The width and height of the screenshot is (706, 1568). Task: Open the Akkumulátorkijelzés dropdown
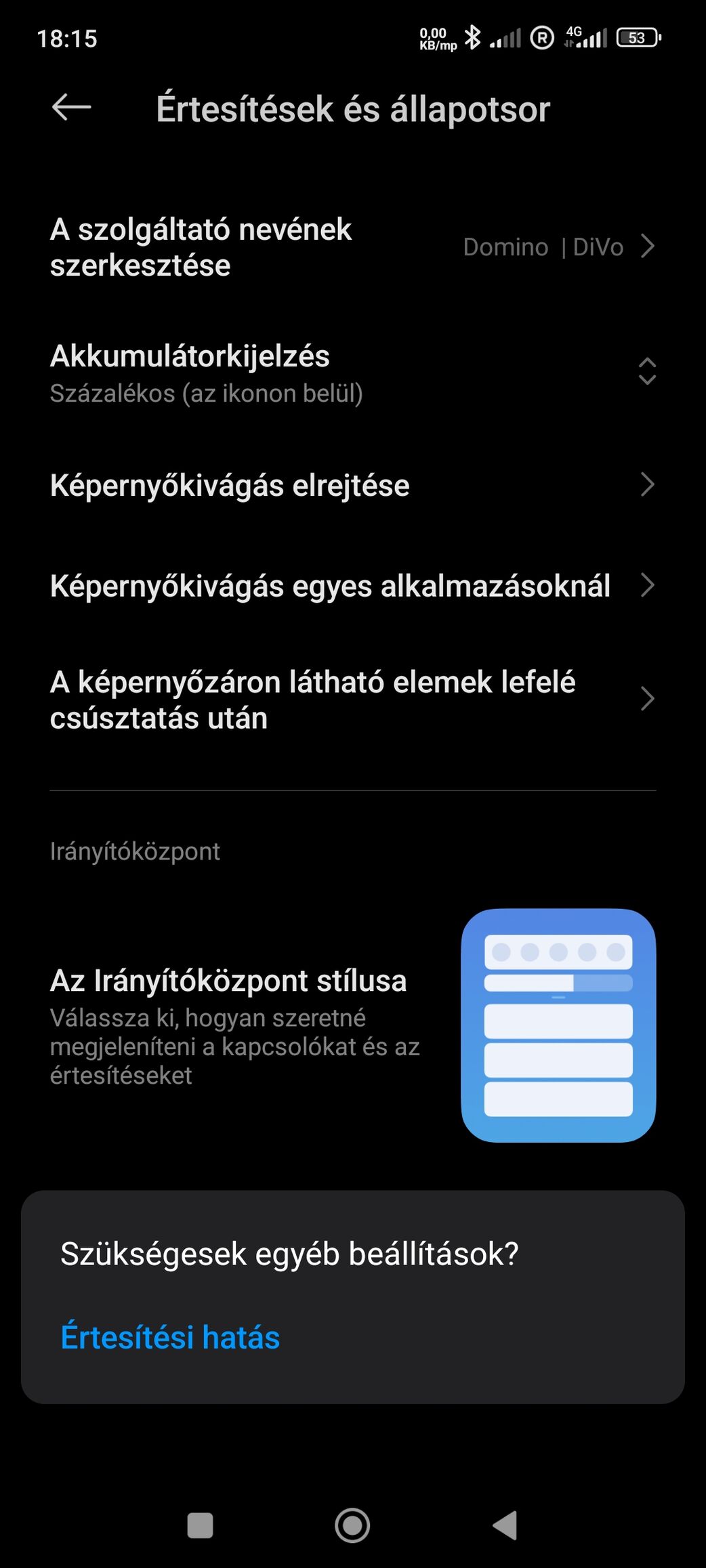coord(353,373)
